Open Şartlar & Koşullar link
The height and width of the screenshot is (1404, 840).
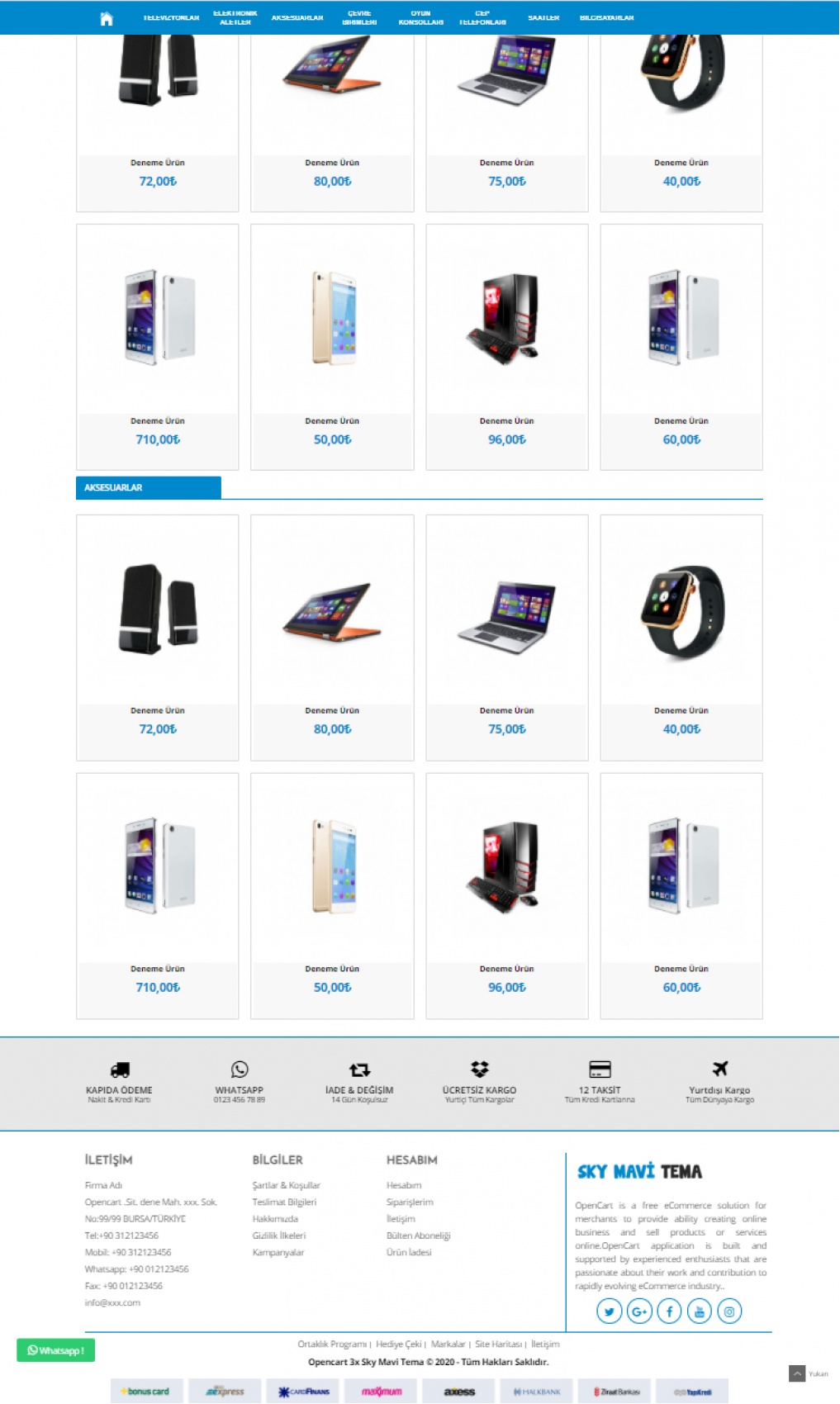286,1185
